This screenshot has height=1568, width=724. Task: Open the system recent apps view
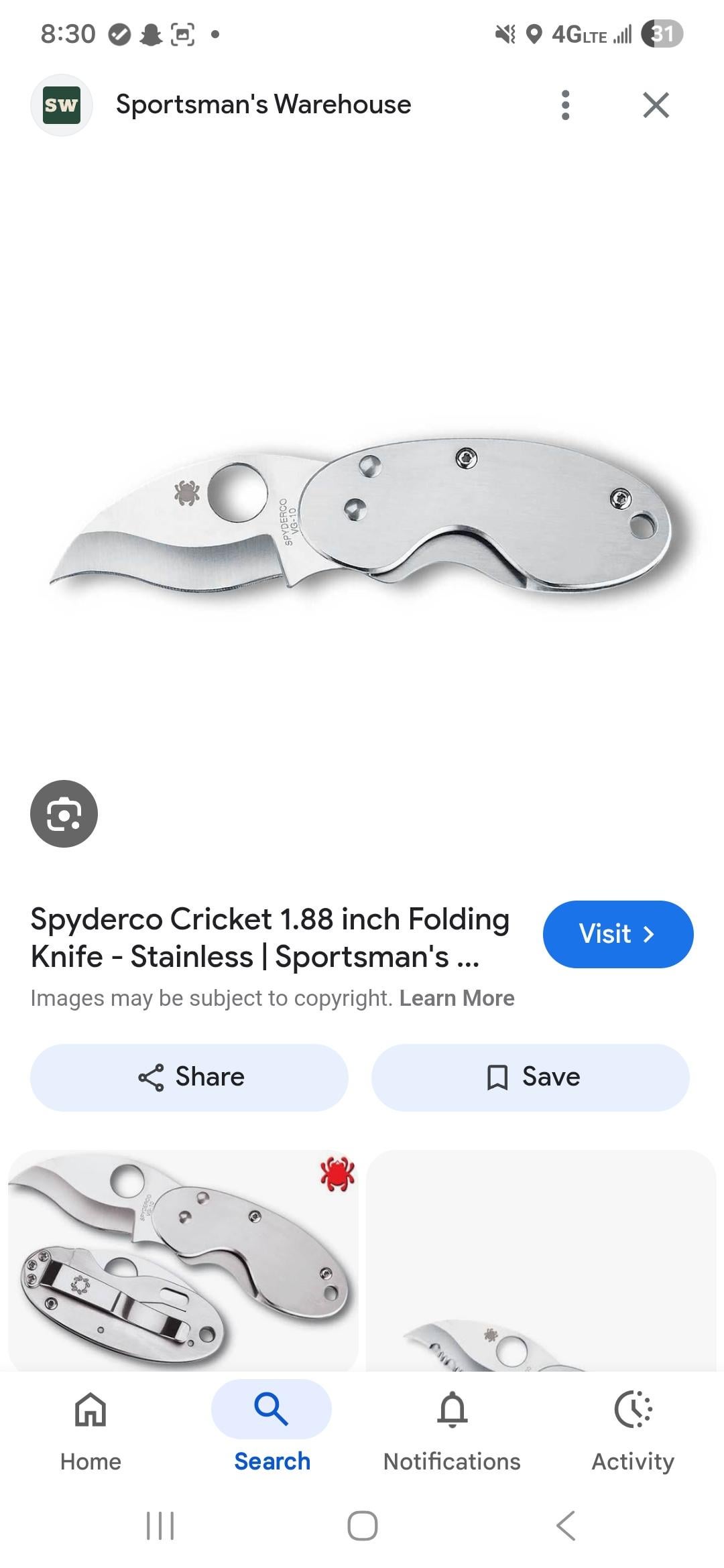click(x=160, y=1526)
